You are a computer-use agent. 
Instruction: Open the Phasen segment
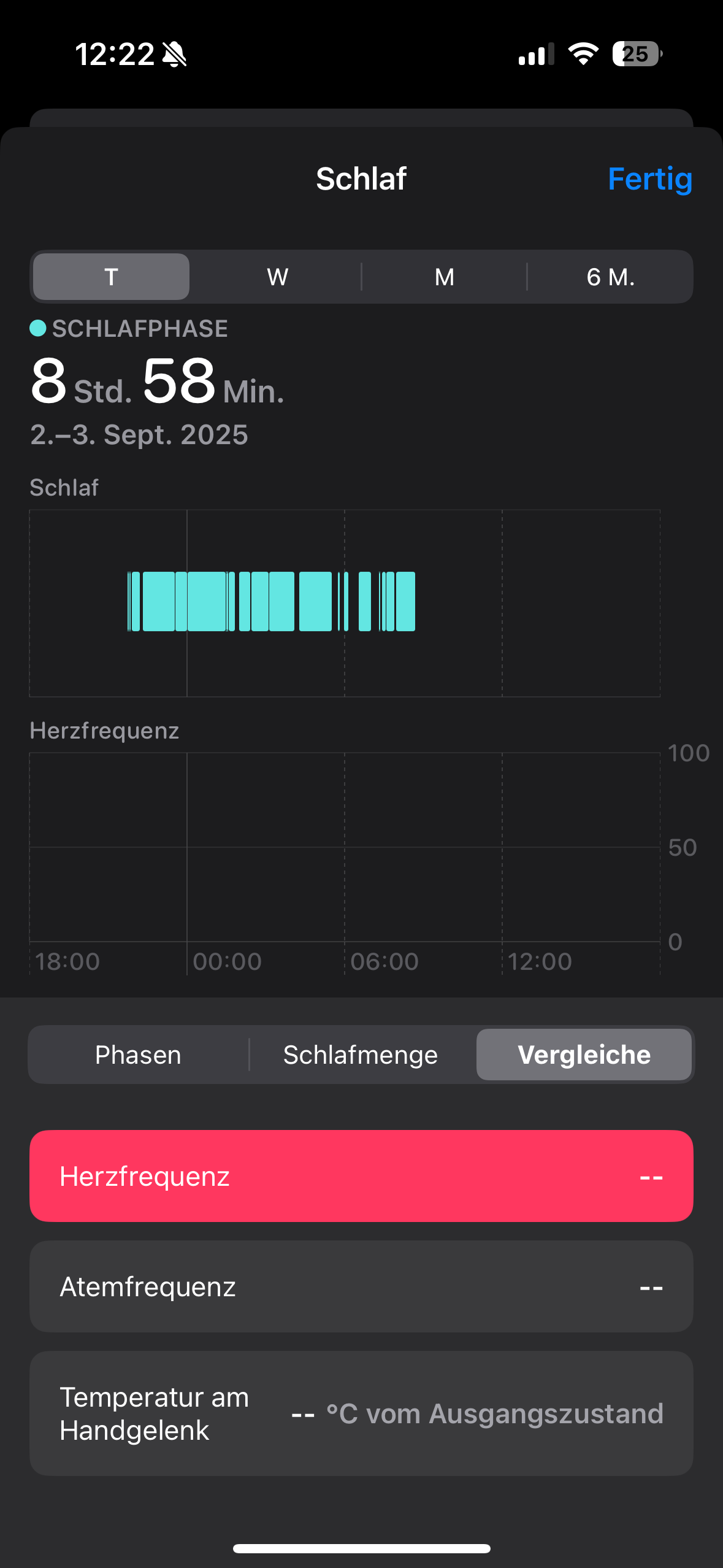click(139, 1055)
